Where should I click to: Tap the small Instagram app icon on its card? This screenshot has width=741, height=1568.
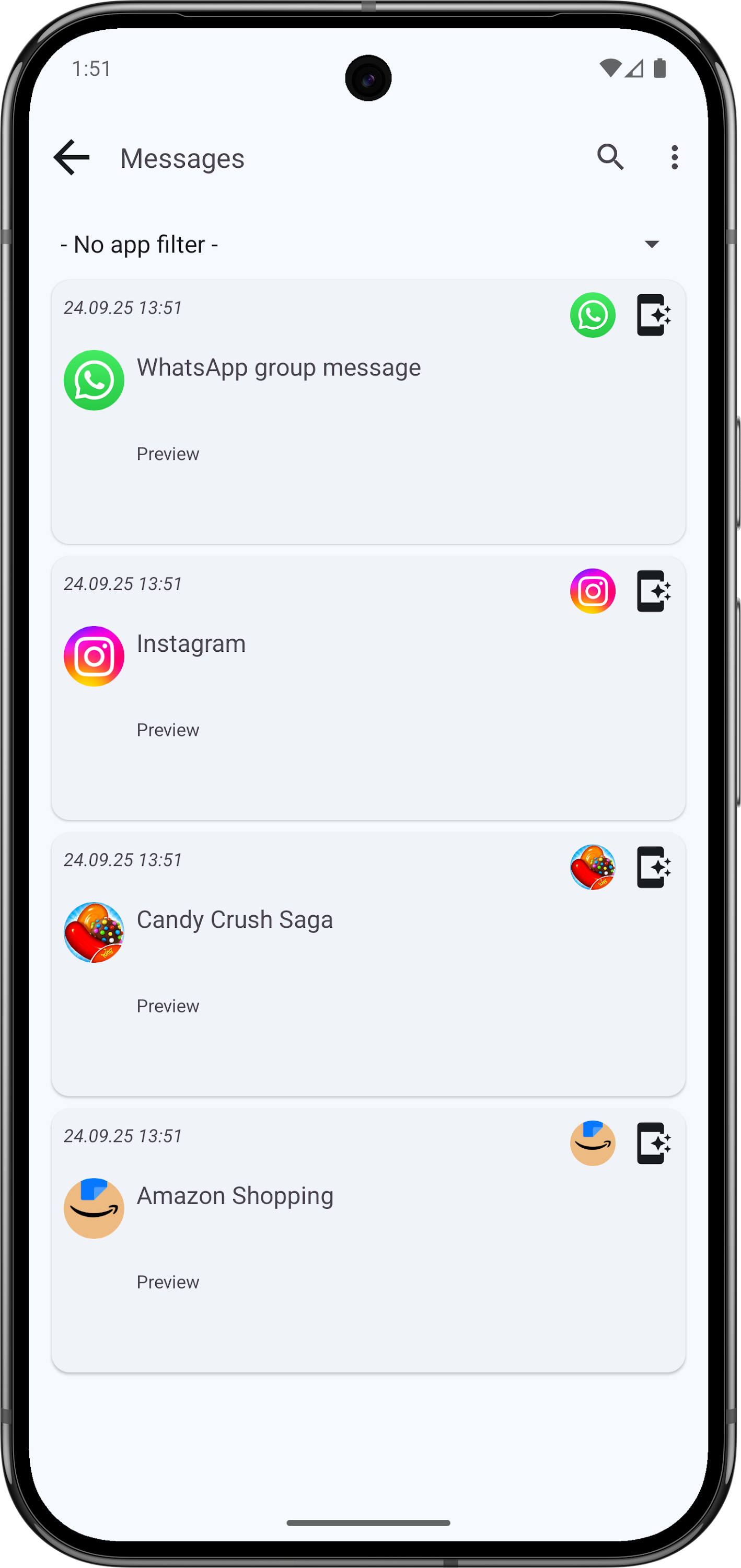[592, 591]
